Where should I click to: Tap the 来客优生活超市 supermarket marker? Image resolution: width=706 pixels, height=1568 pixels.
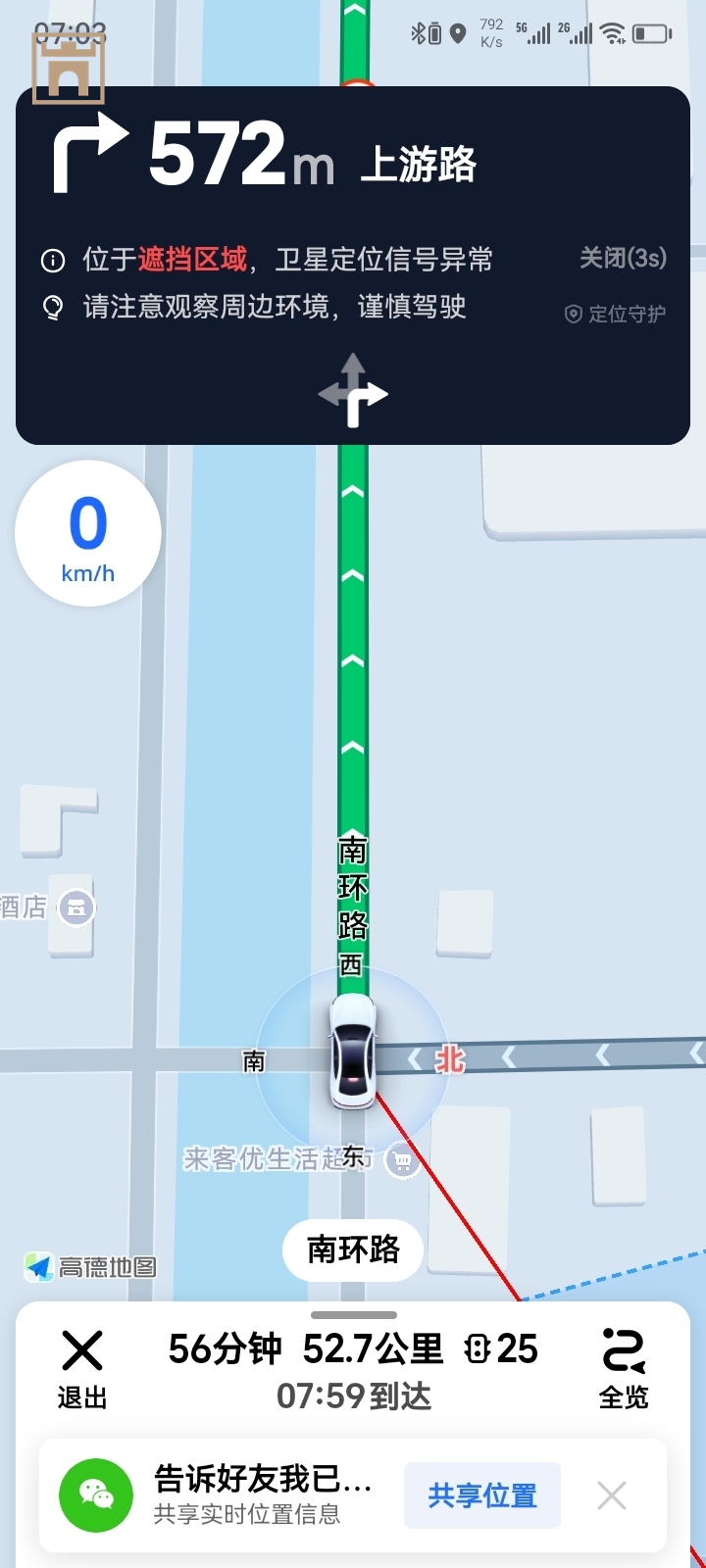tap(401, 1161)
